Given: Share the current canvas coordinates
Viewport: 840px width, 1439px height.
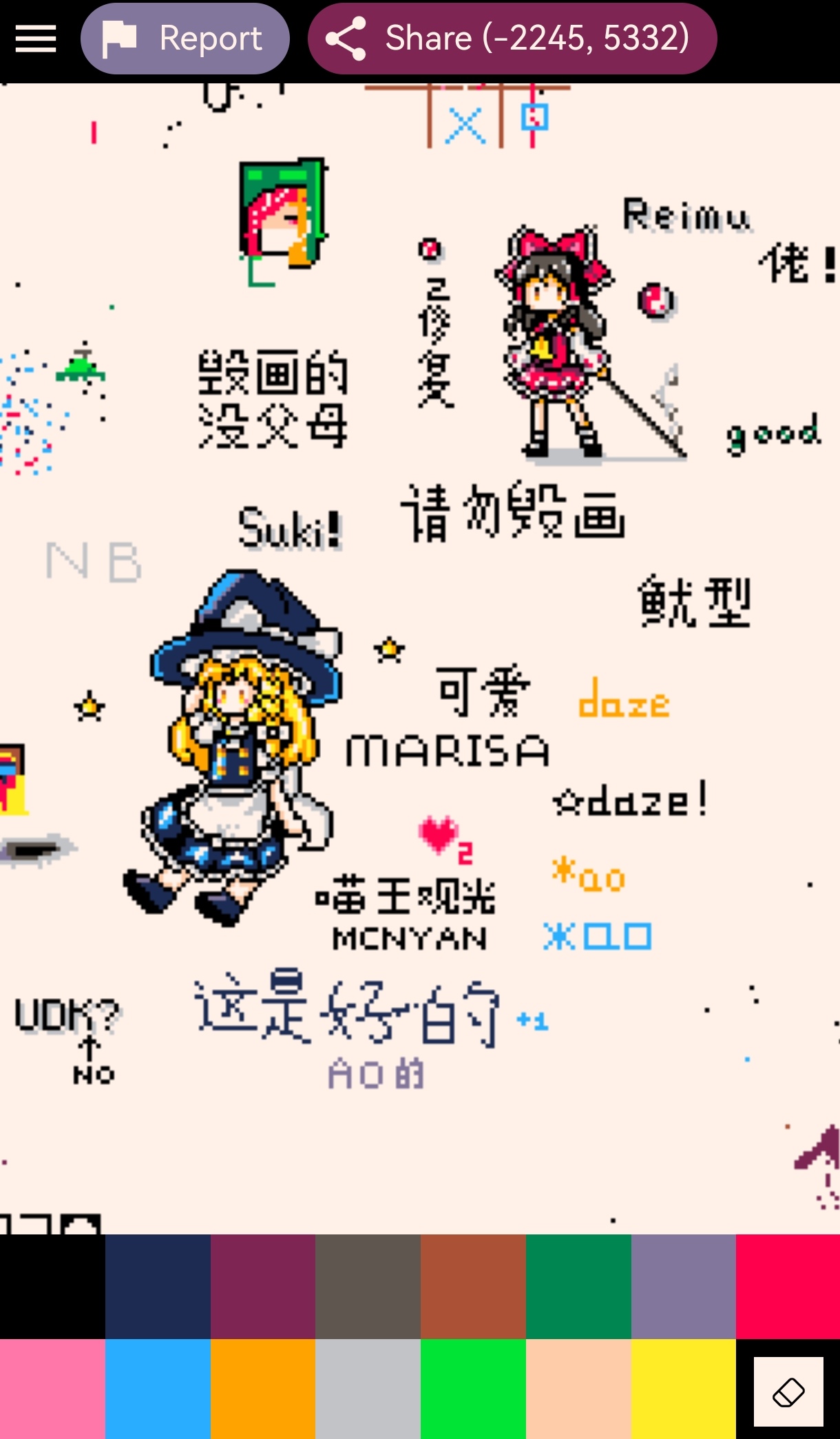Looking at the screenshot, I should pos(512,39).
